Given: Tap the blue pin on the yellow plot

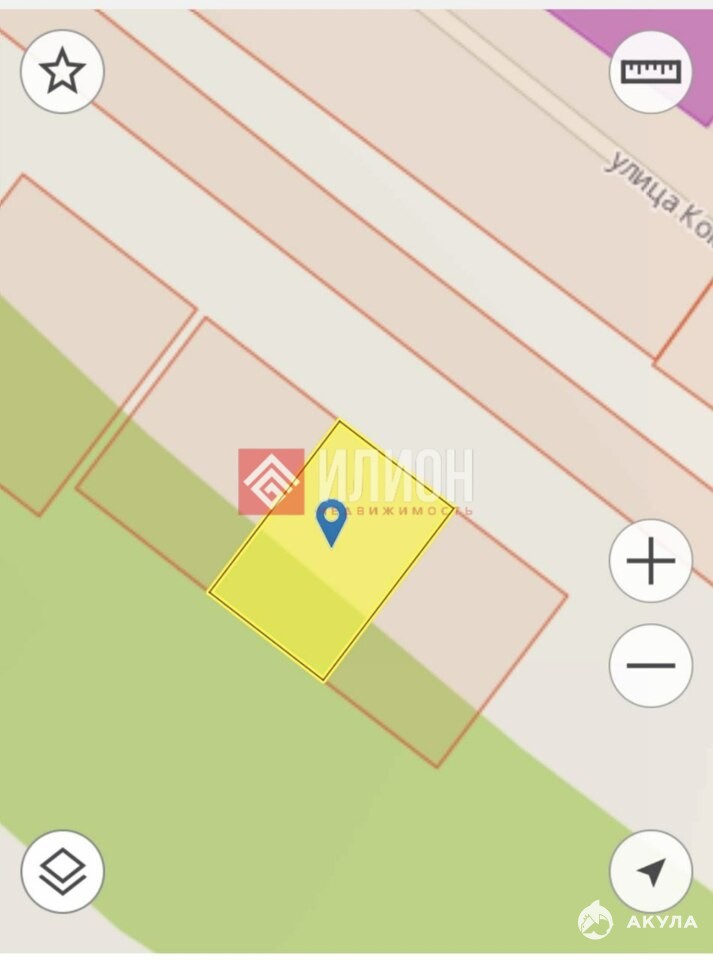Looking at the screenshot, I should [x=331, y=521].
